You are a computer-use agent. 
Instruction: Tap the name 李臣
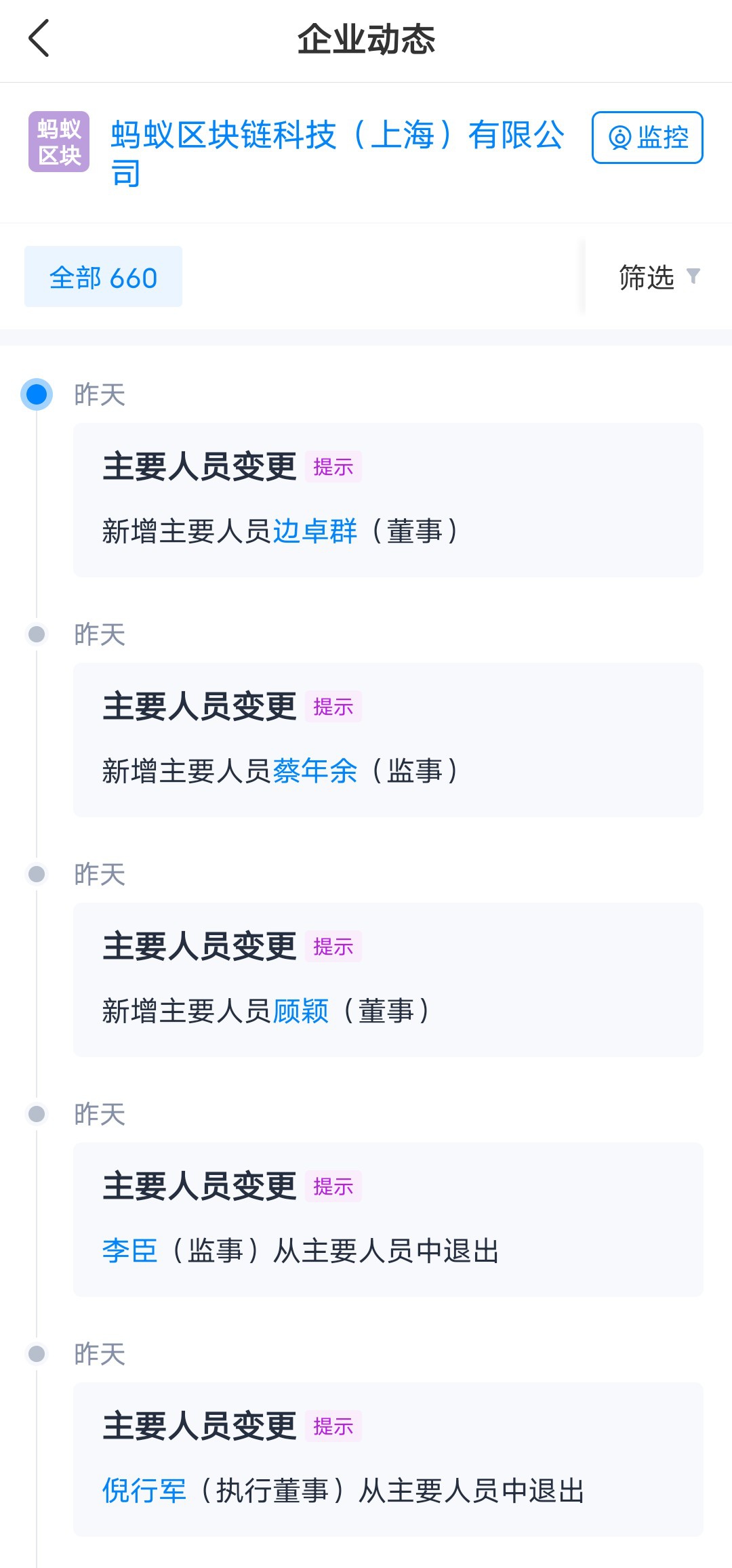pyautogui.click(x=130, y=1250)
